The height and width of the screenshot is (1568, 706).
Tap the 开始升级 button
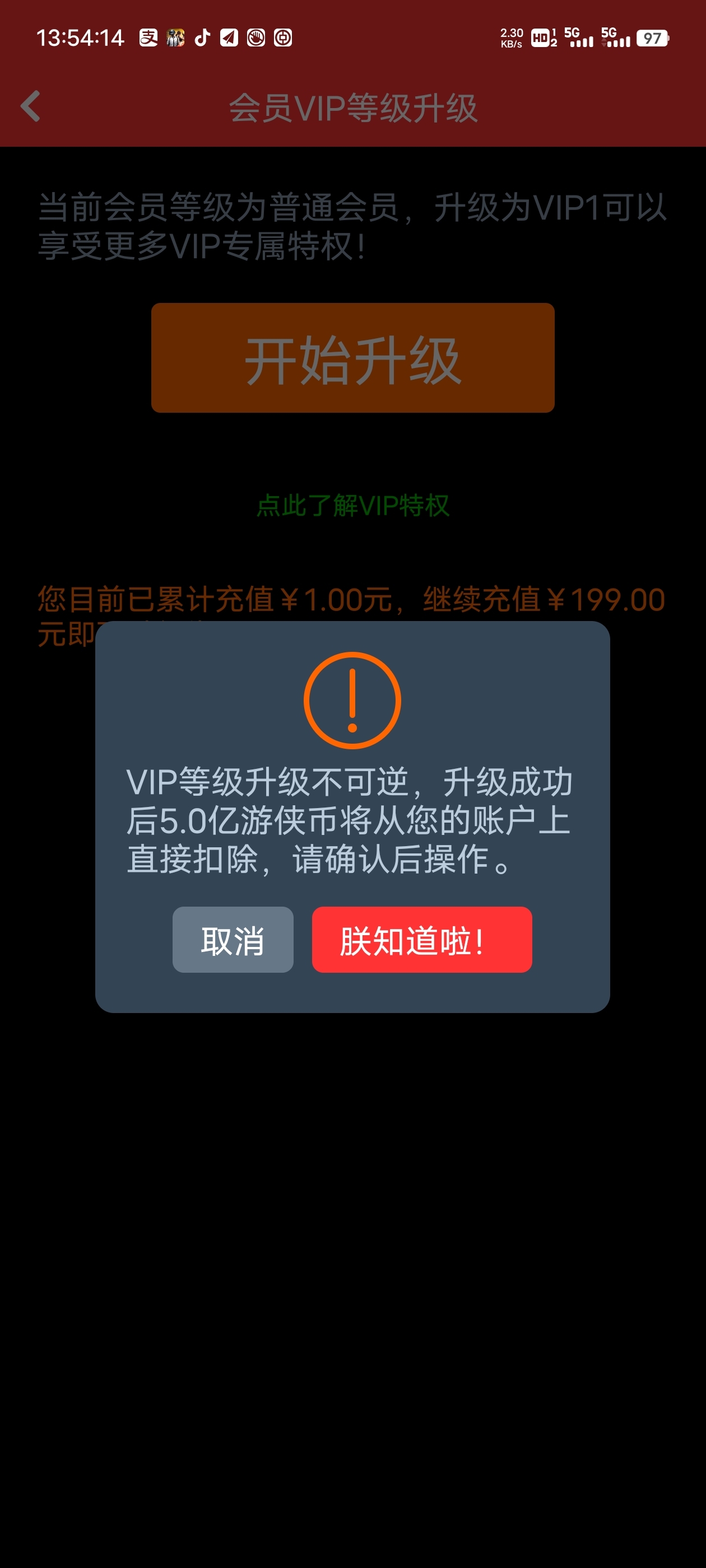352,358
